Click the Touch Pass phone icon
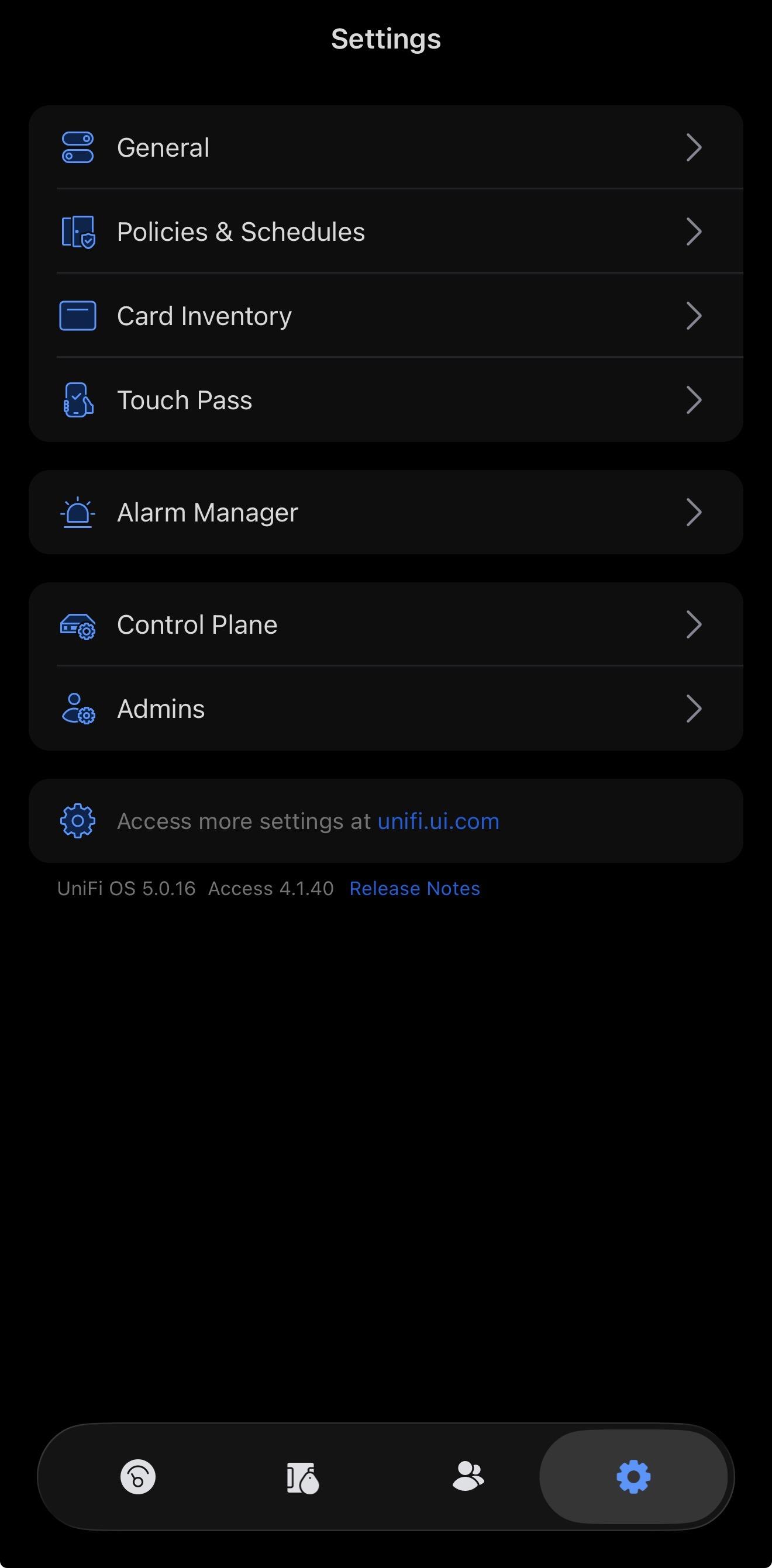Viewport: 772px width, 1568px height. click(76, 399)
